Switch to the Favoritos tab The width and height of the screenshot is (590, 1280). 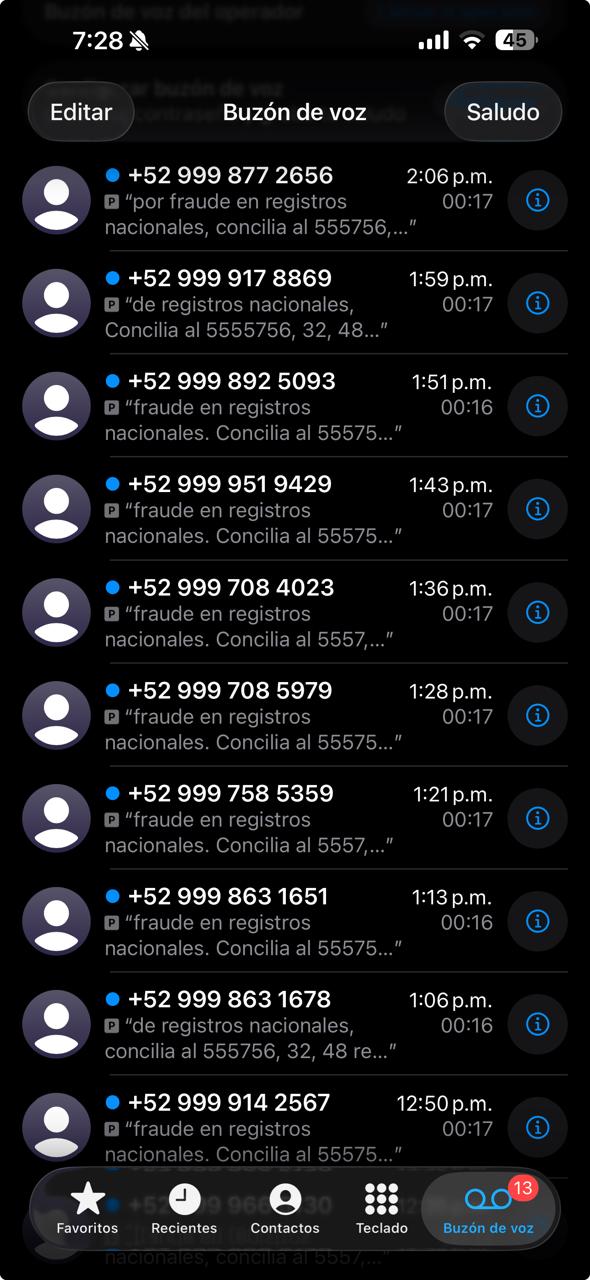[x=87, y=1208]
